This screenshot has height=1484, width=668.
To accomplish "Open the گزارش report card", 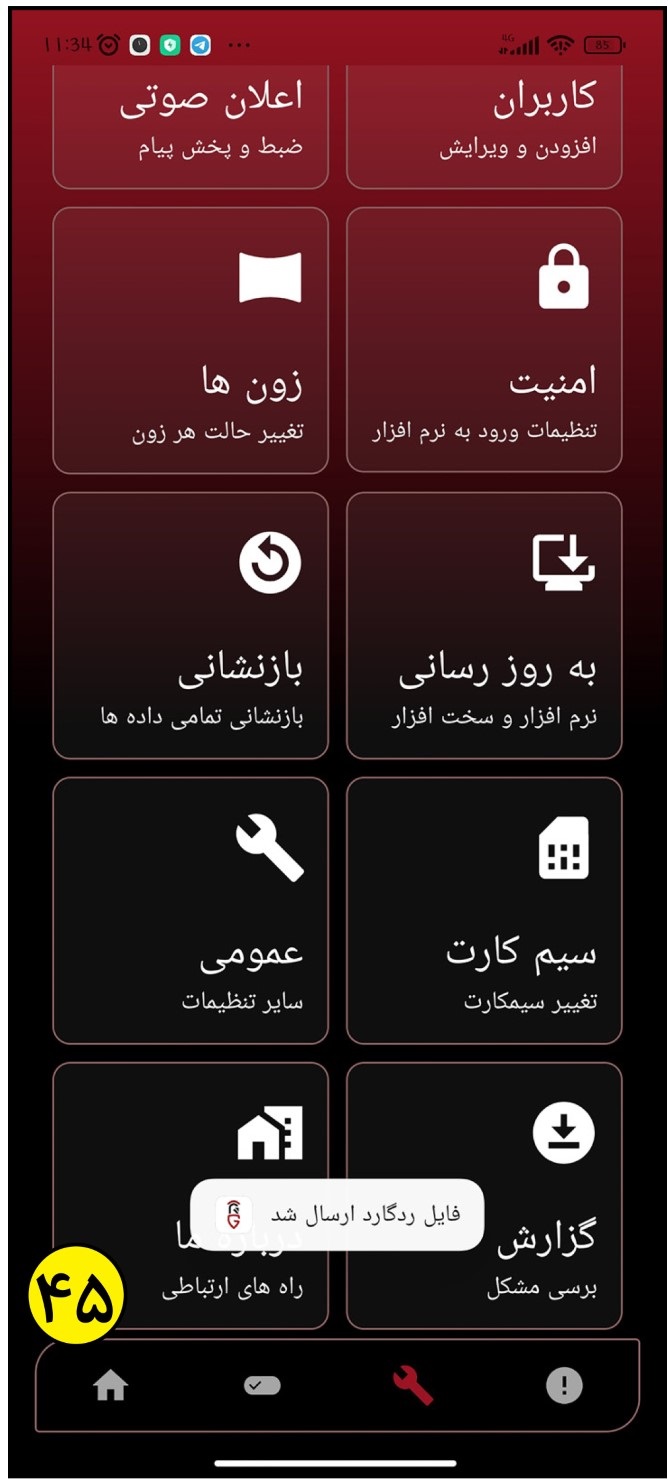I will click(484, 1195).
